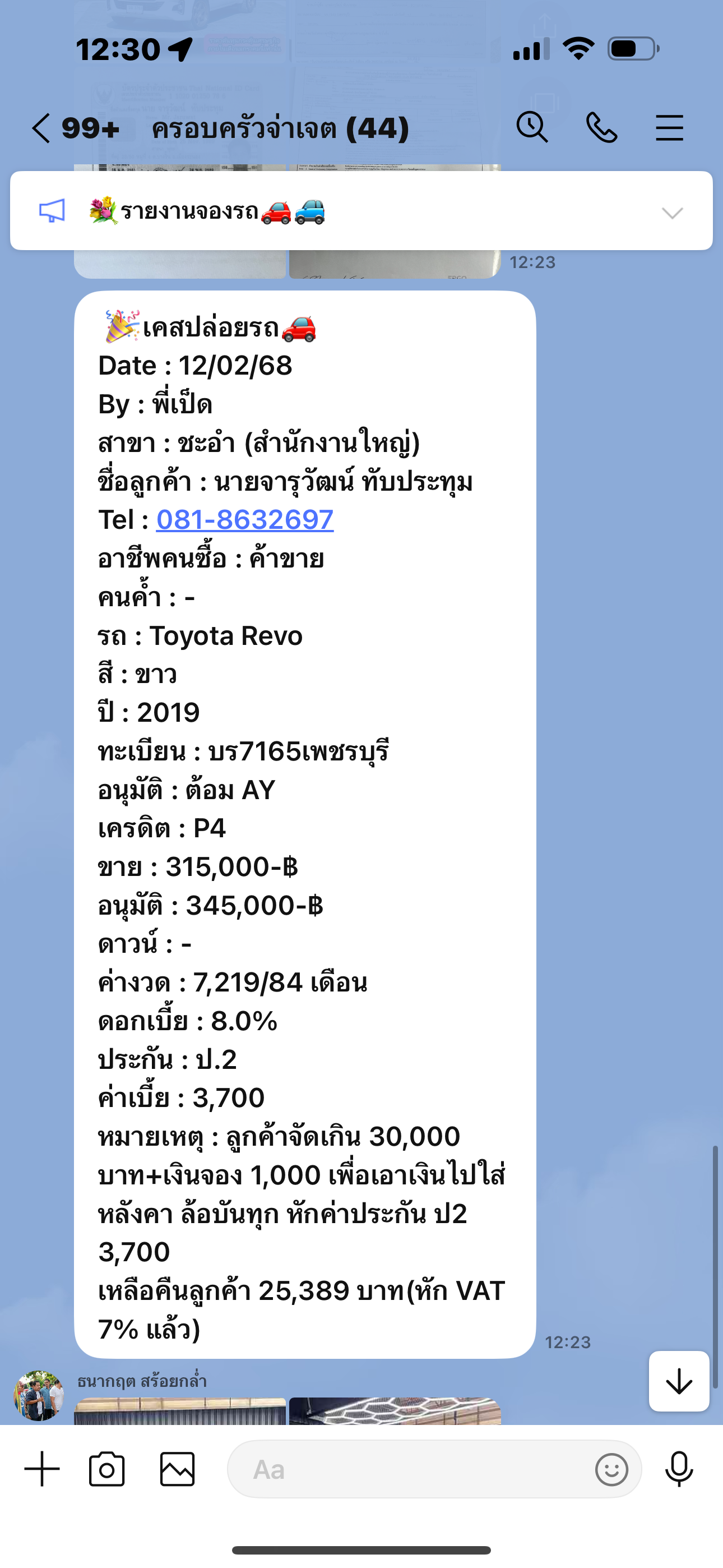Go back to the chat list
Viewport: 723px width, 1568px height.
[41, 128]
